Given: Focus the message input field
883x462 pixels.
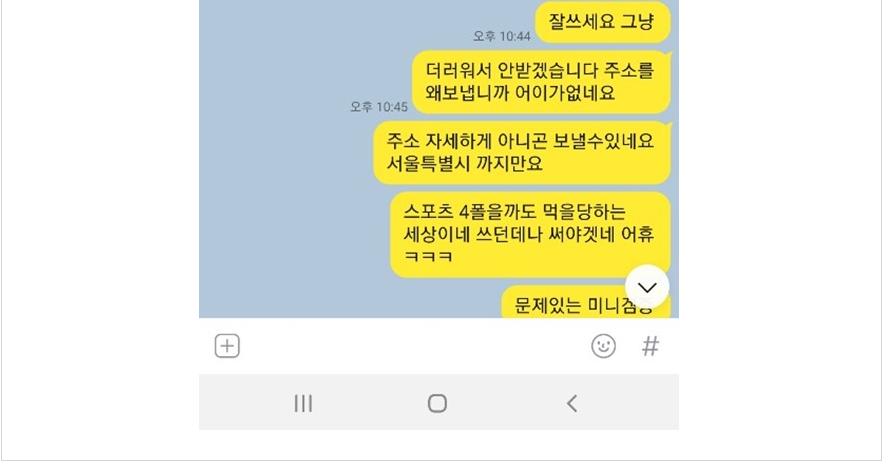Looking at the screenshot, I should pos(410,346).
